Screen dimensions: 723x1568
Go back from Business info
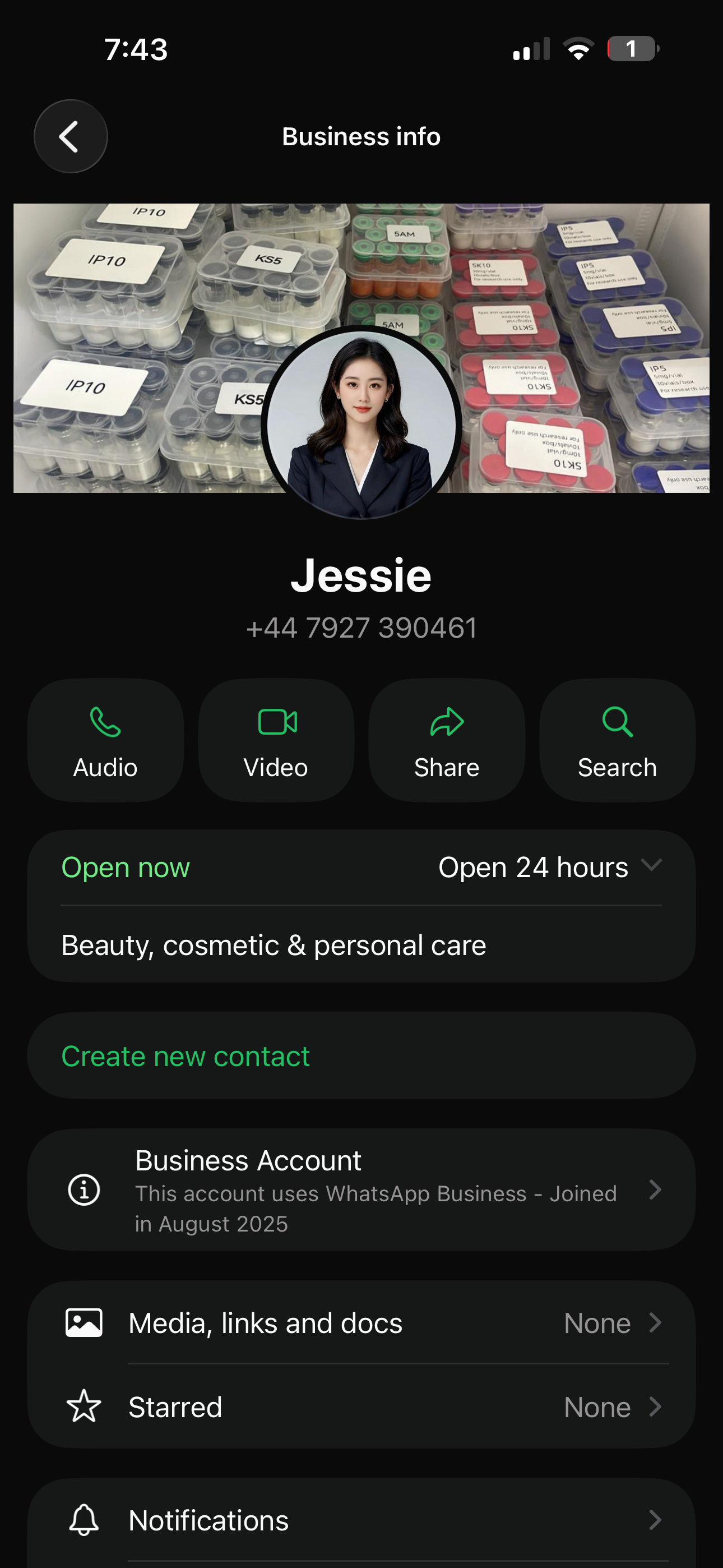(71, 136)
